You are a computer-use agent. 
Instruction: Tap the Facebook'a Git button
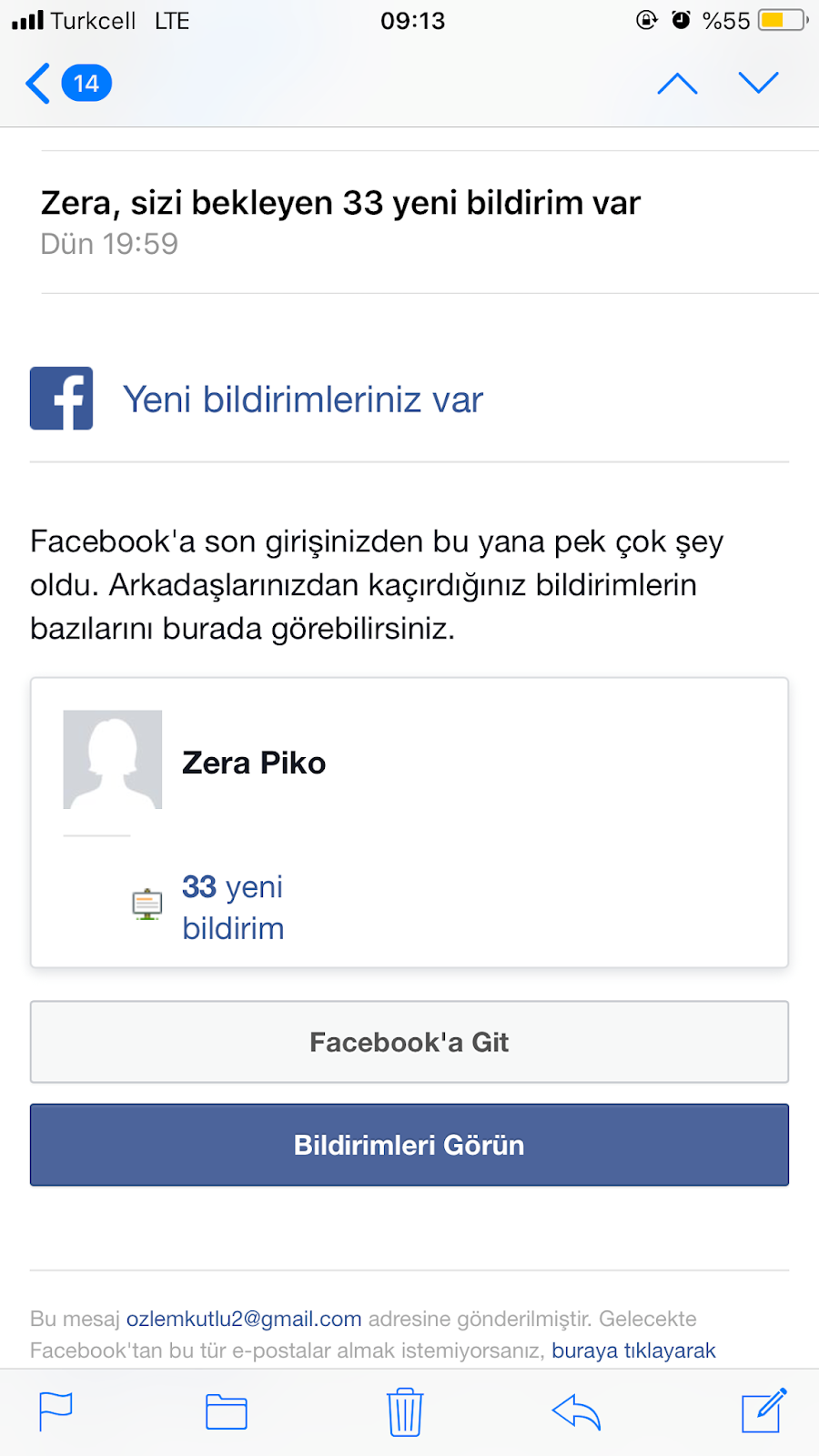tap(409, 1042)
